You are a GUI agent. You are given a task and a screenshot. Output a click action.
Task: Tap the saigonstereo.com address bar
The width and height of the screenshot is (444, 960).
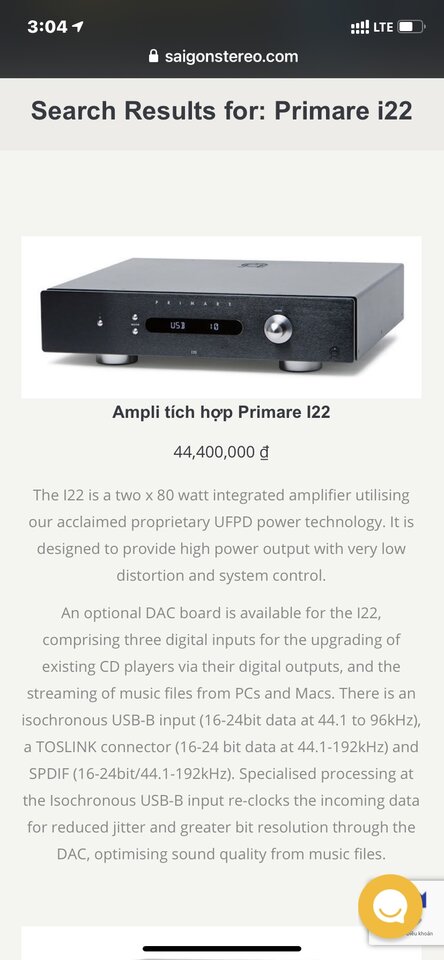click(223, 56)
